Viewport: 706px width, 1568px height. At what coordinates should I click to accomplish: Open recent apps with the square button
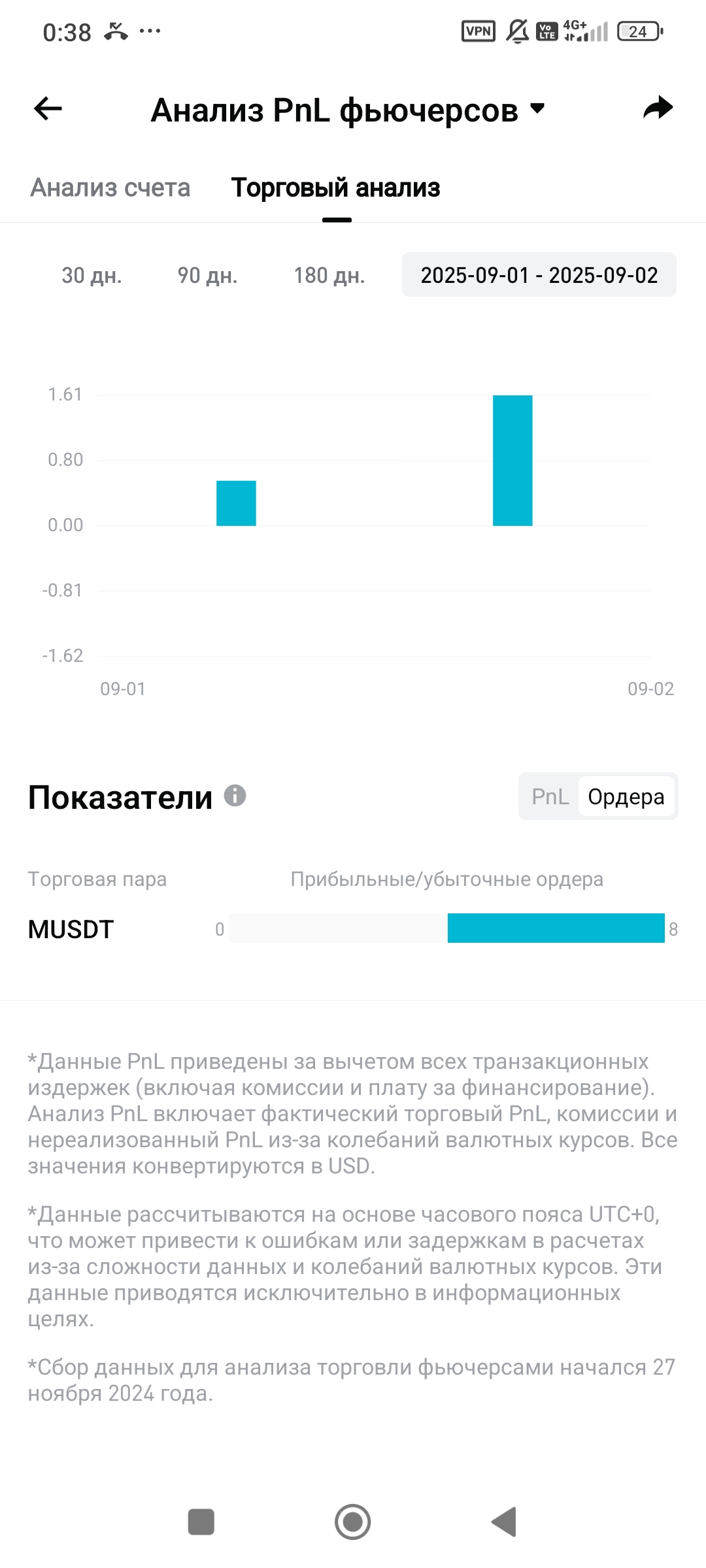(201, 1522)
